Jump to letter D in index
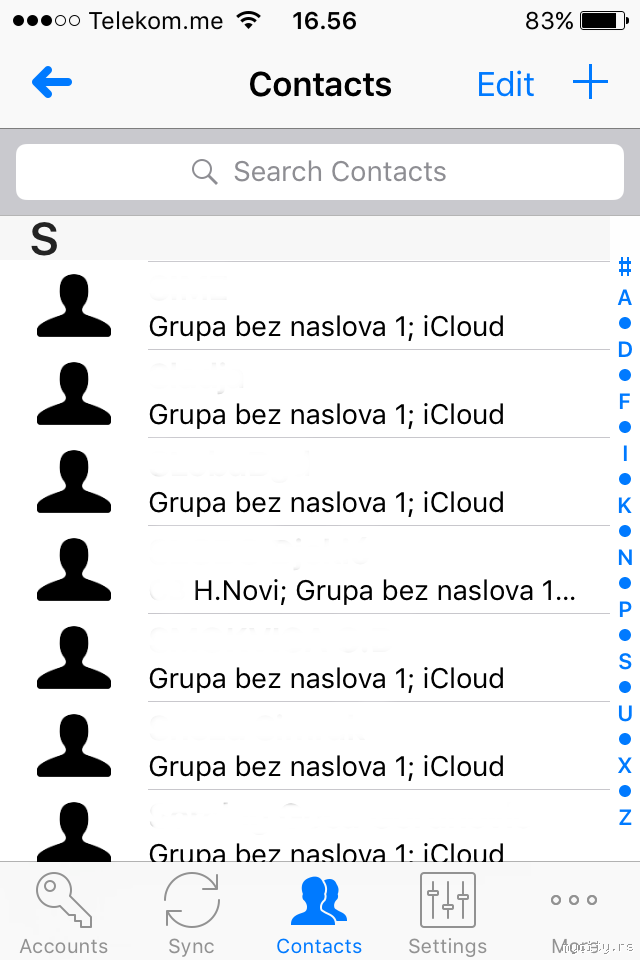Screen dimensions: 640x960 point(625,350)
